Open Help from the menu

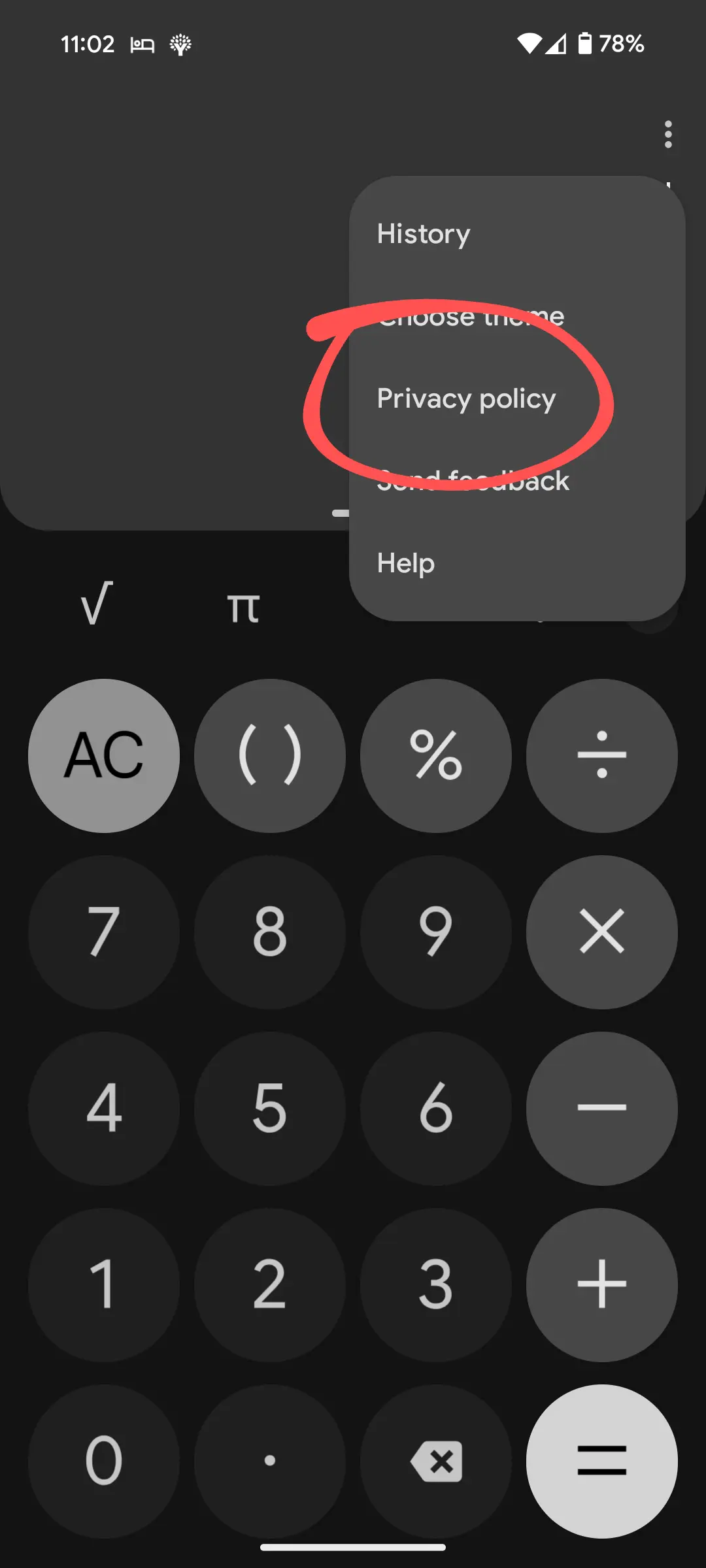(406, 563)
